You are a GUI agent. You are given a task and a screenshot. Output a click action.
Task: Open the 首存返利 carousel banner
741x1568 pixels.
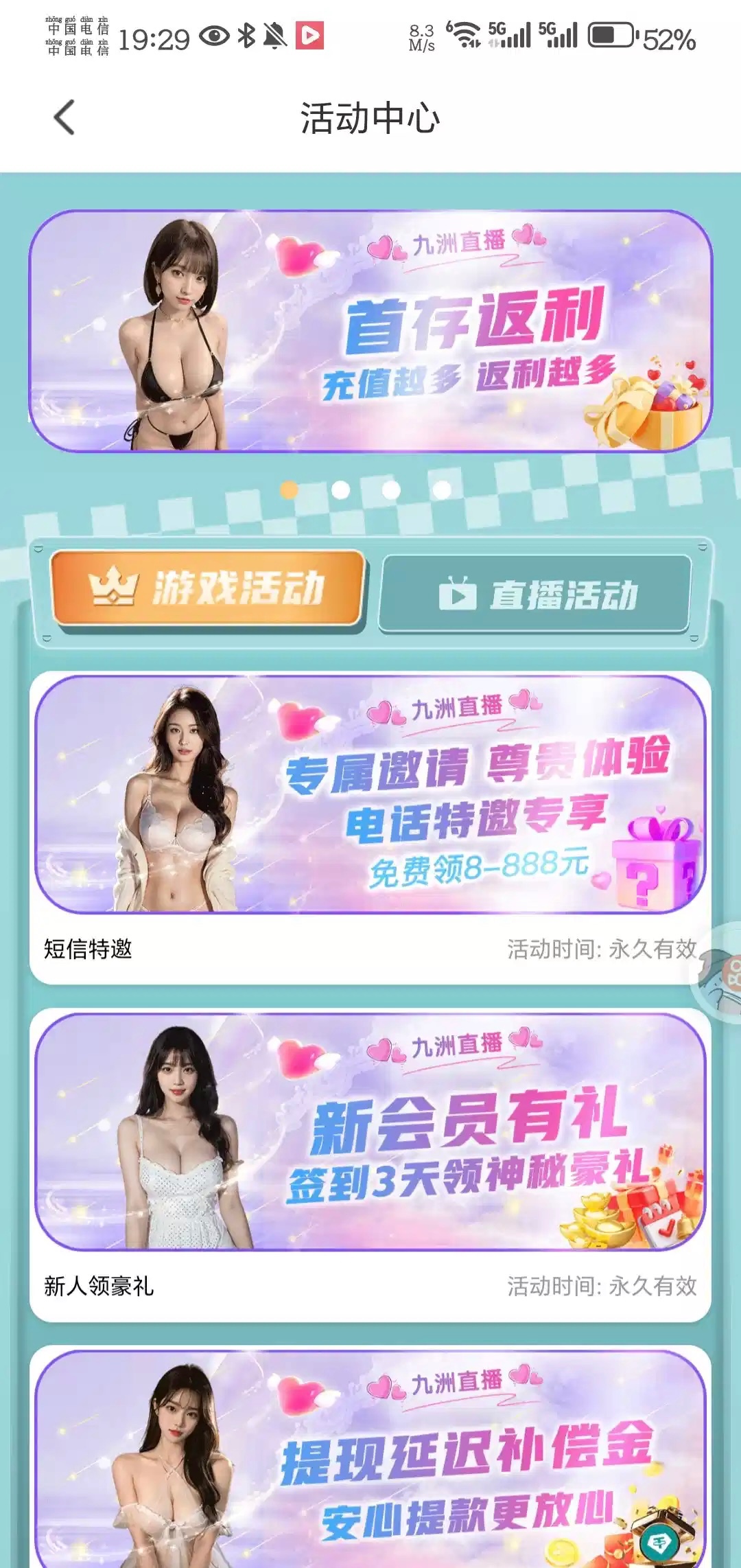370,331
